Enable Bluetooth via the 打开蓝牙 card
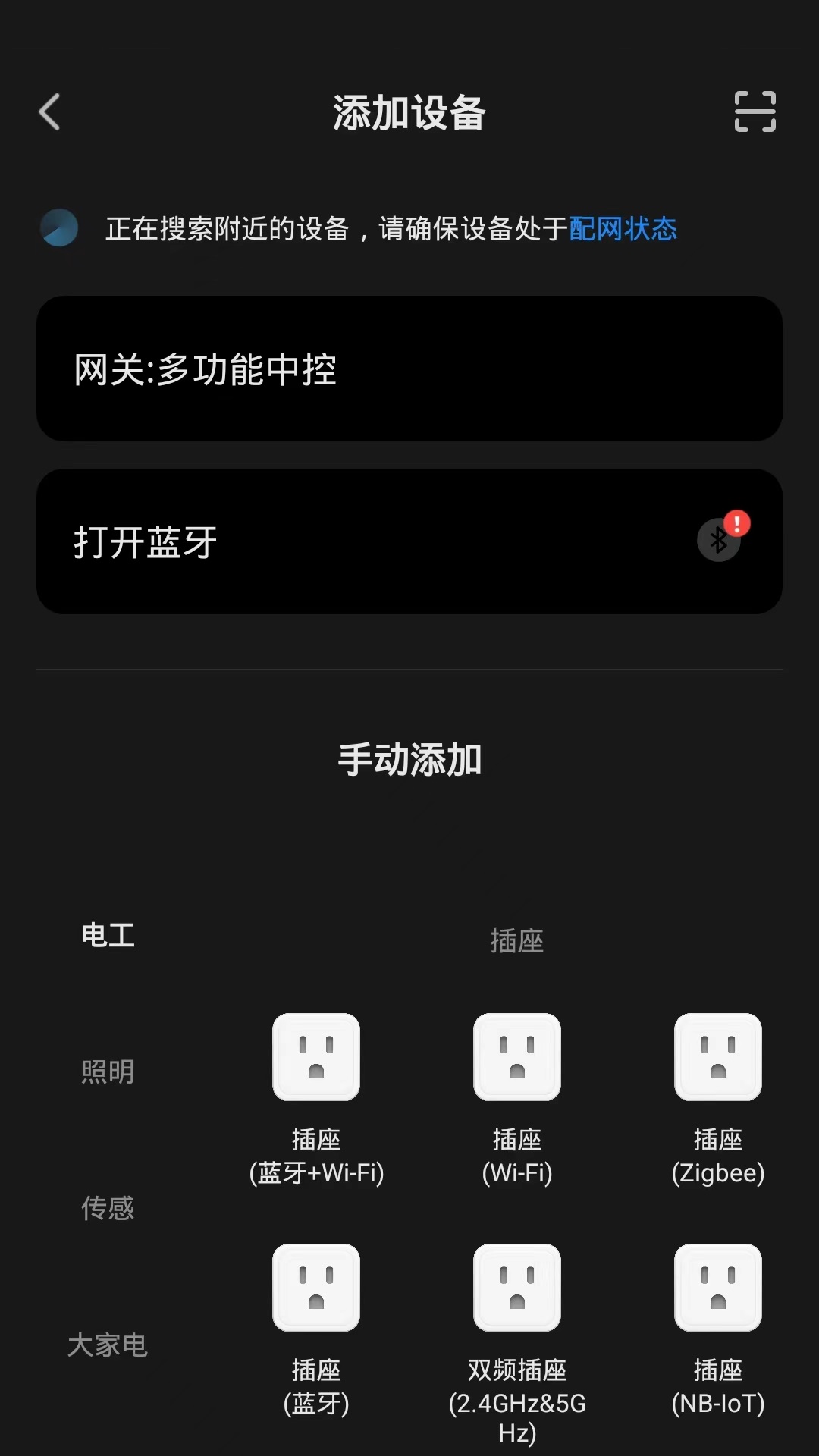The width and height of the screenshot is (819, 1456). point(409,540)
